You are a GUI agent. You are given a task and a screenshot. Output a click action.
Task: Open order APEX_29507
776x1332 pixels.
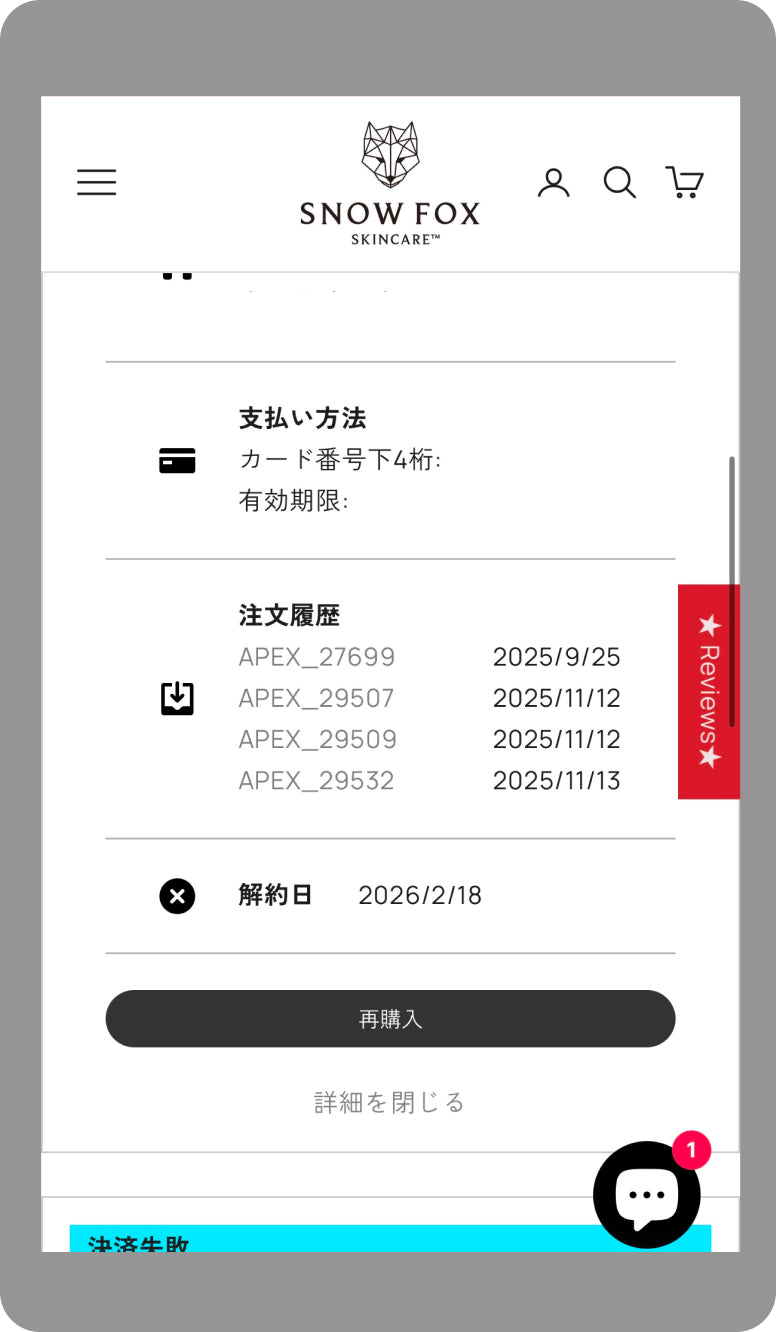[317, 698]
